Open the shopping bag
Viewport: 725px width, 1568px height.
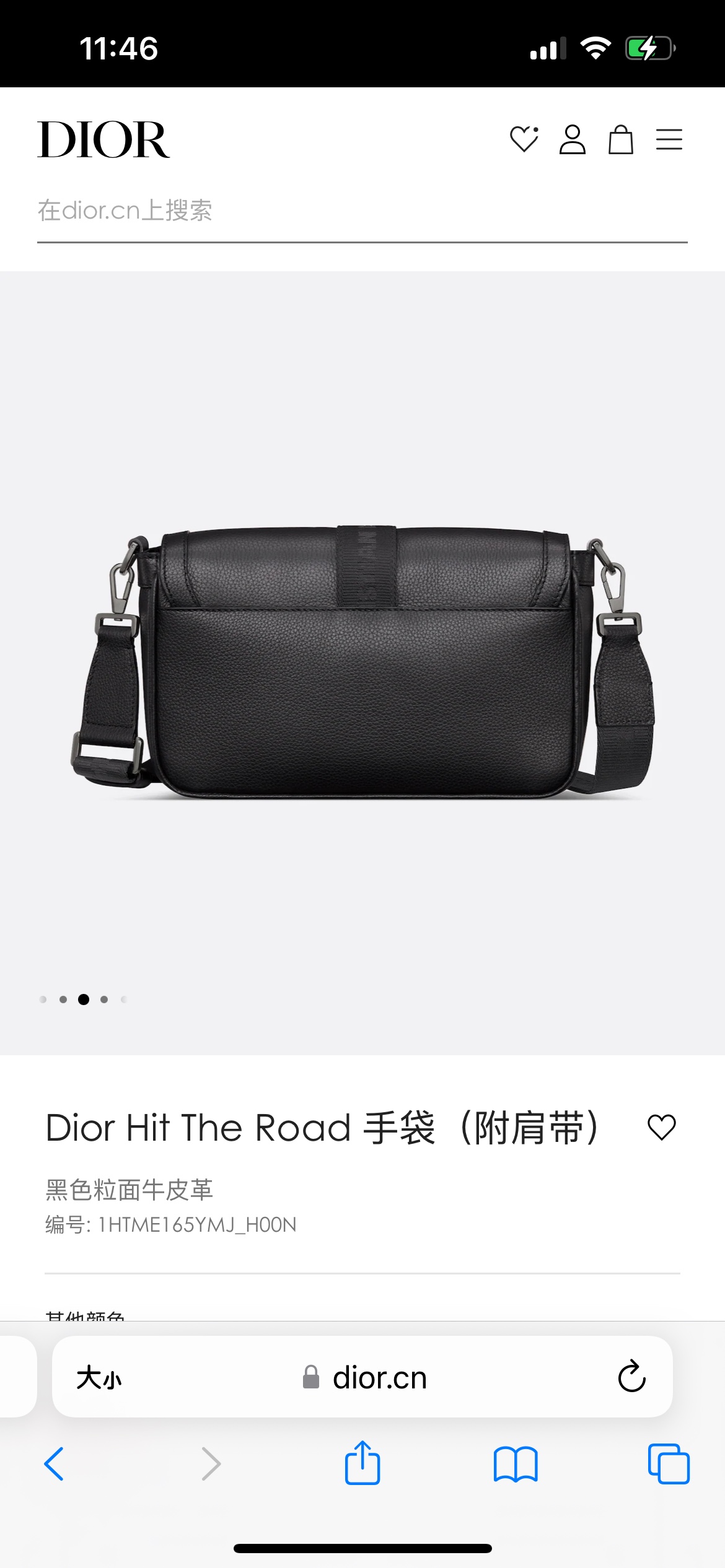tap(620, 139)
